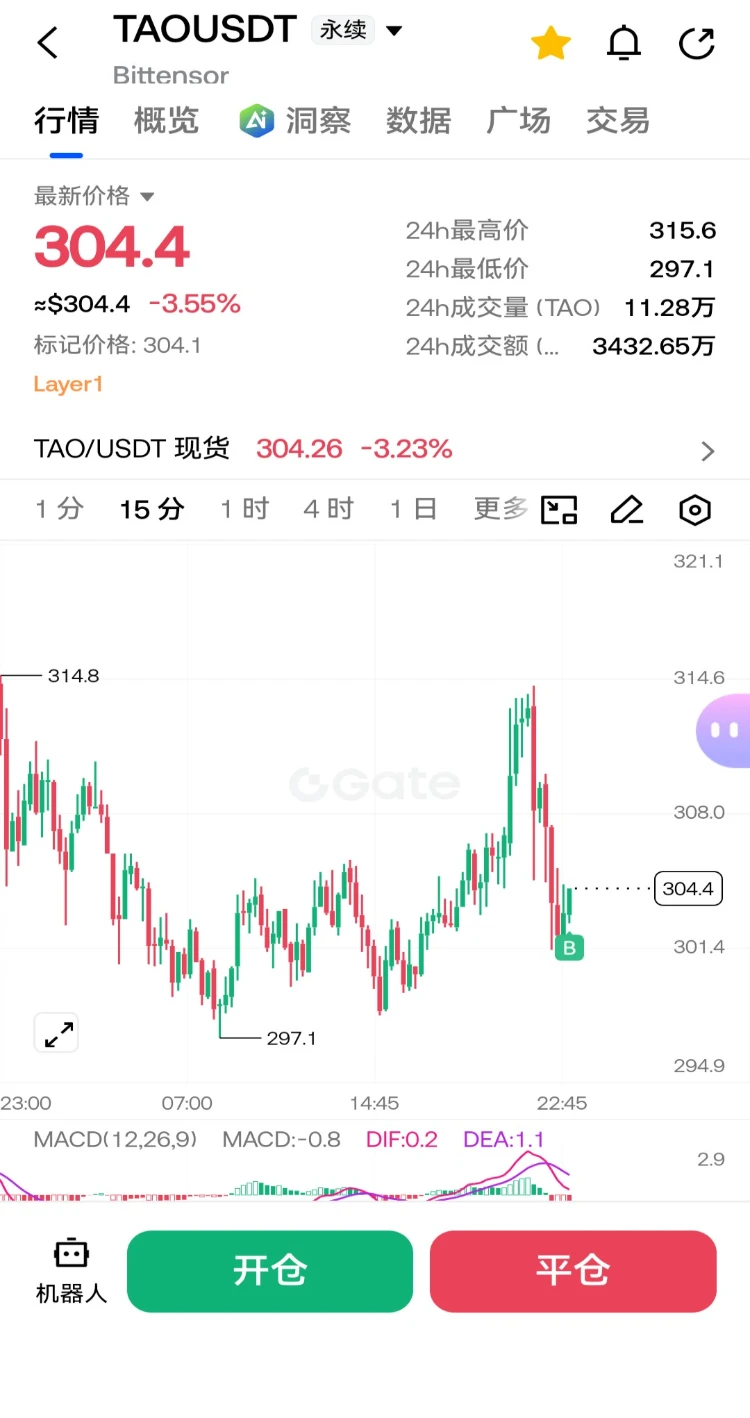Open the TAOUSDT pair switcher dropdown

click(x=394, y=30)
